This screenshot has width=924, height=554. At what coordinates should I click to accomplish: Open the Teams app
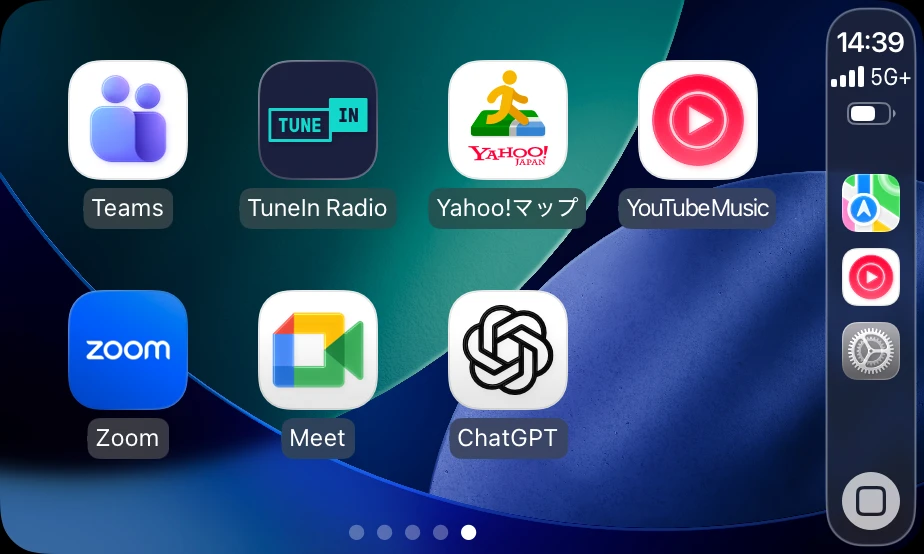(128, 120)
